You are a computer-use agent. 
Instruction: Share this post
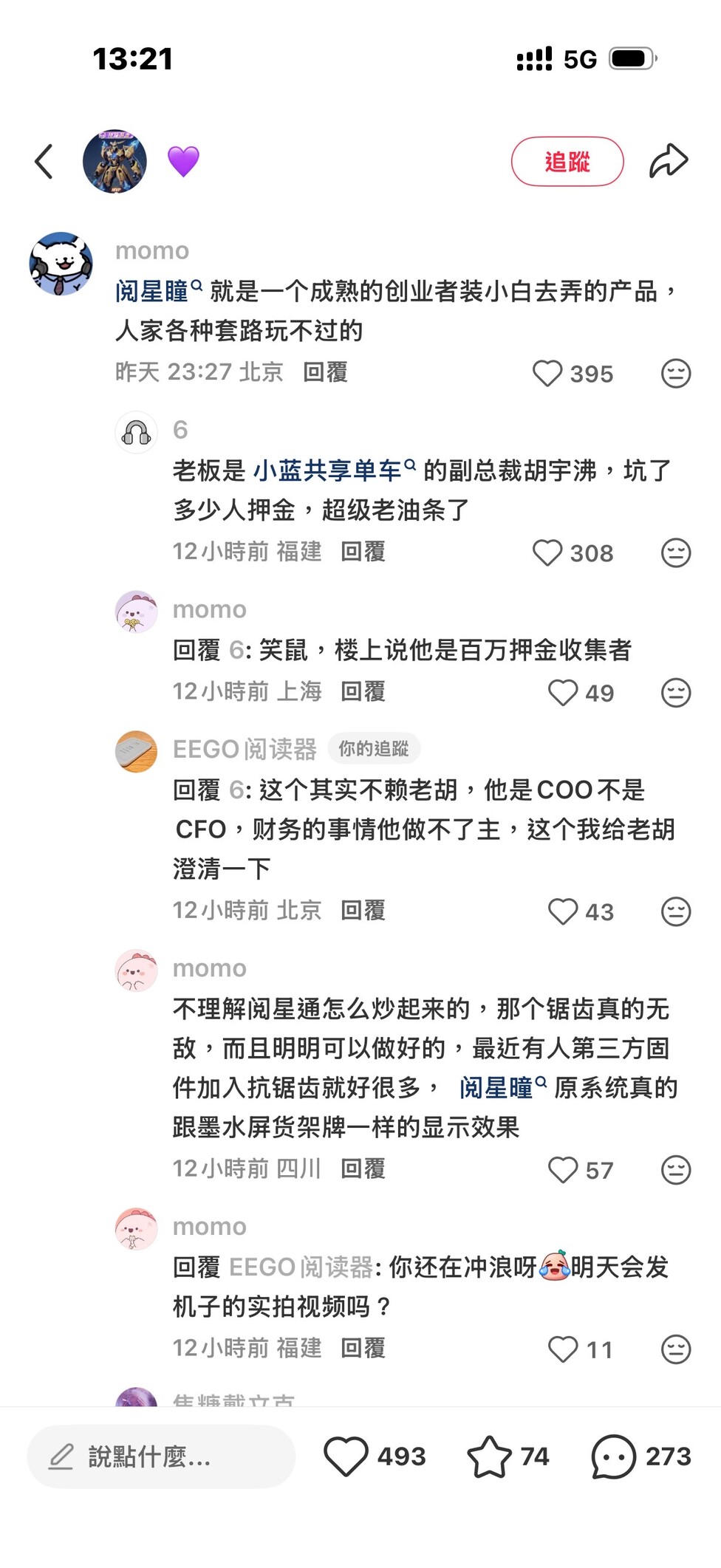pos(668,161)
